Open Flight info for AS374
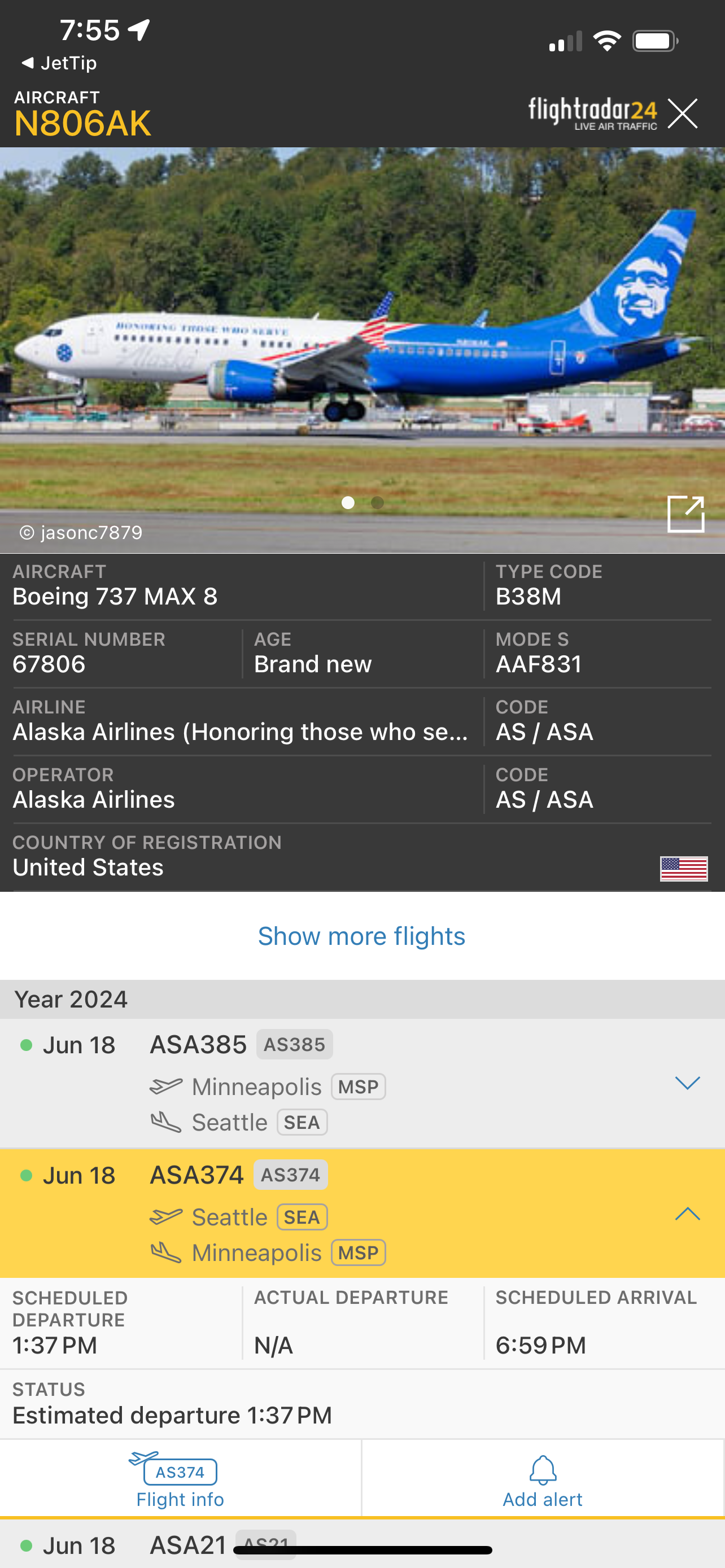 [180, 1479]
